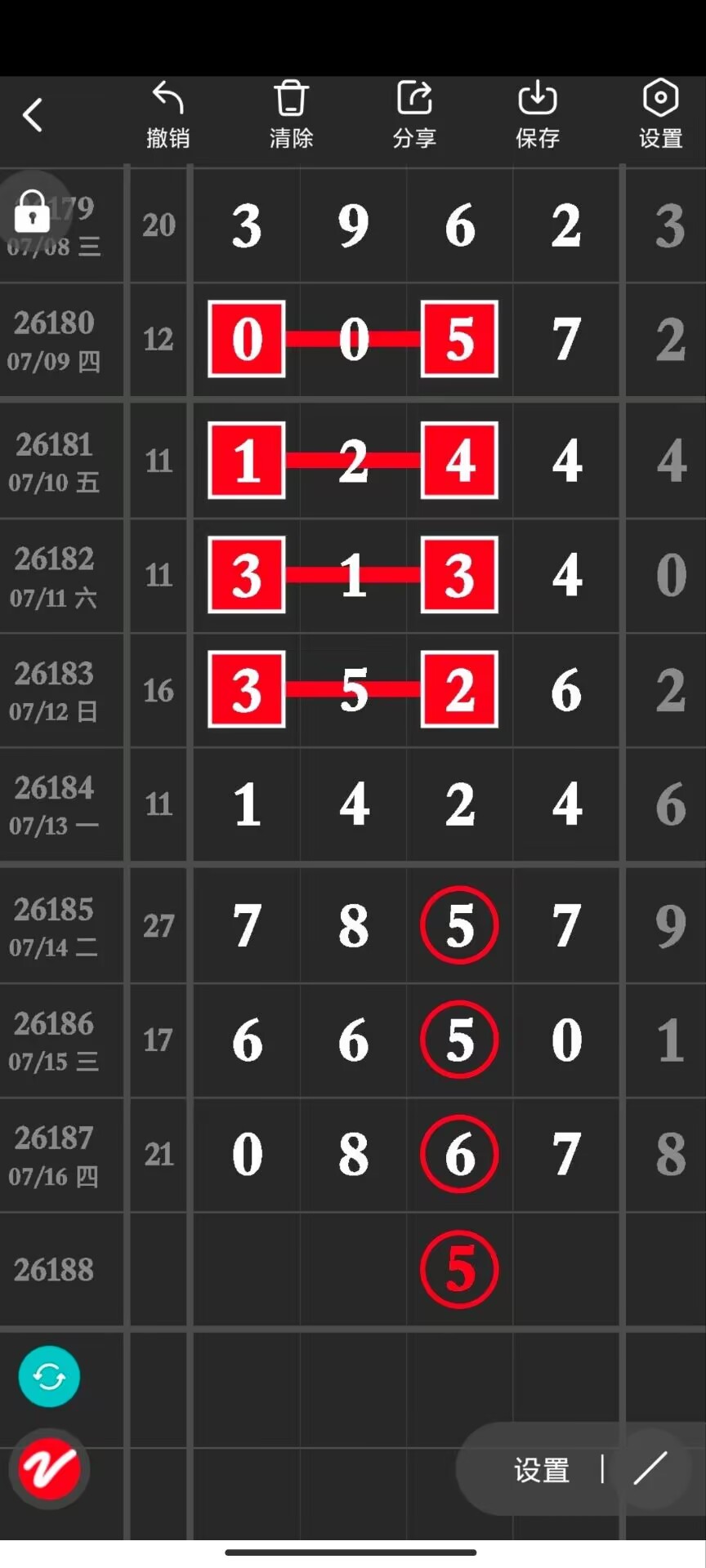Select the line drawing tool

[650, 1468]
